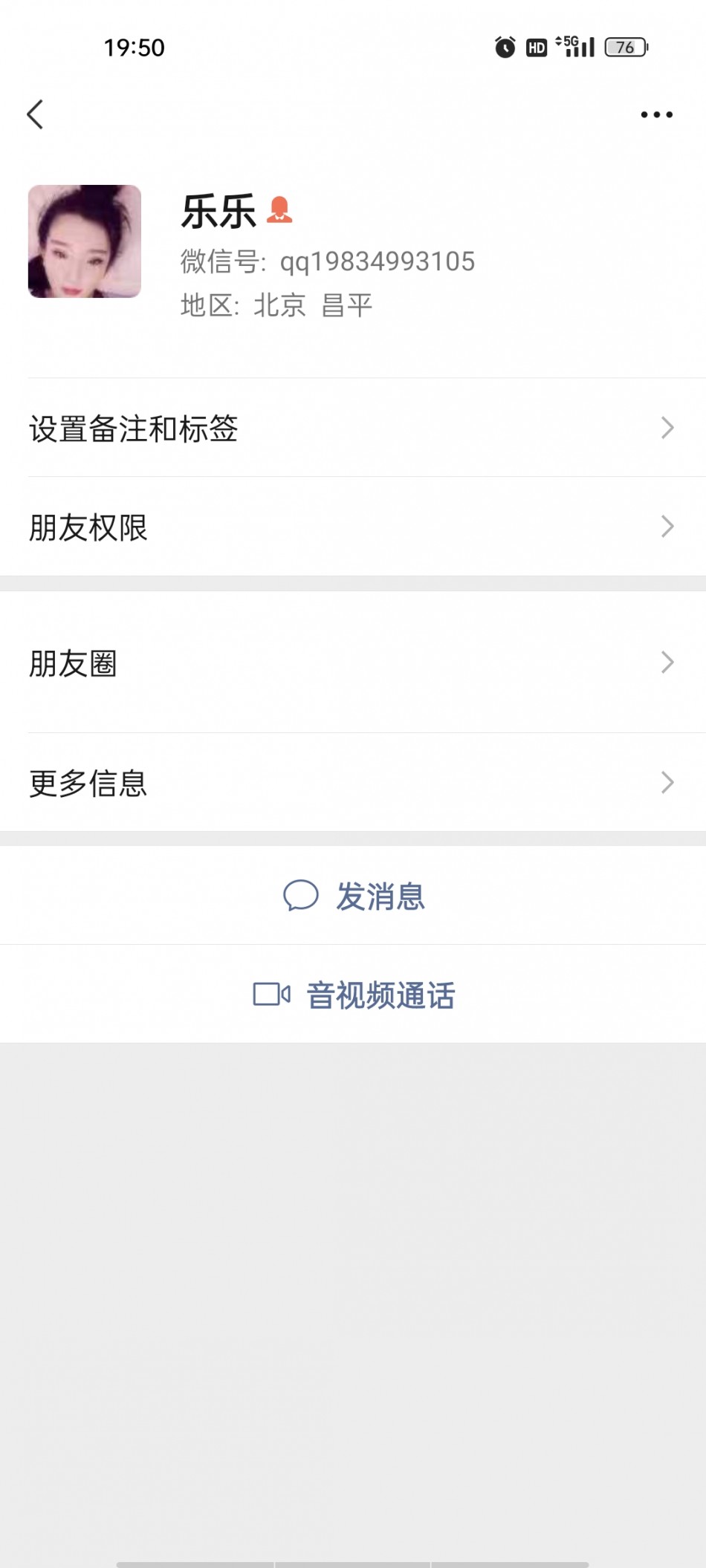Tap 发消息 to send a message

coord(354,896)
